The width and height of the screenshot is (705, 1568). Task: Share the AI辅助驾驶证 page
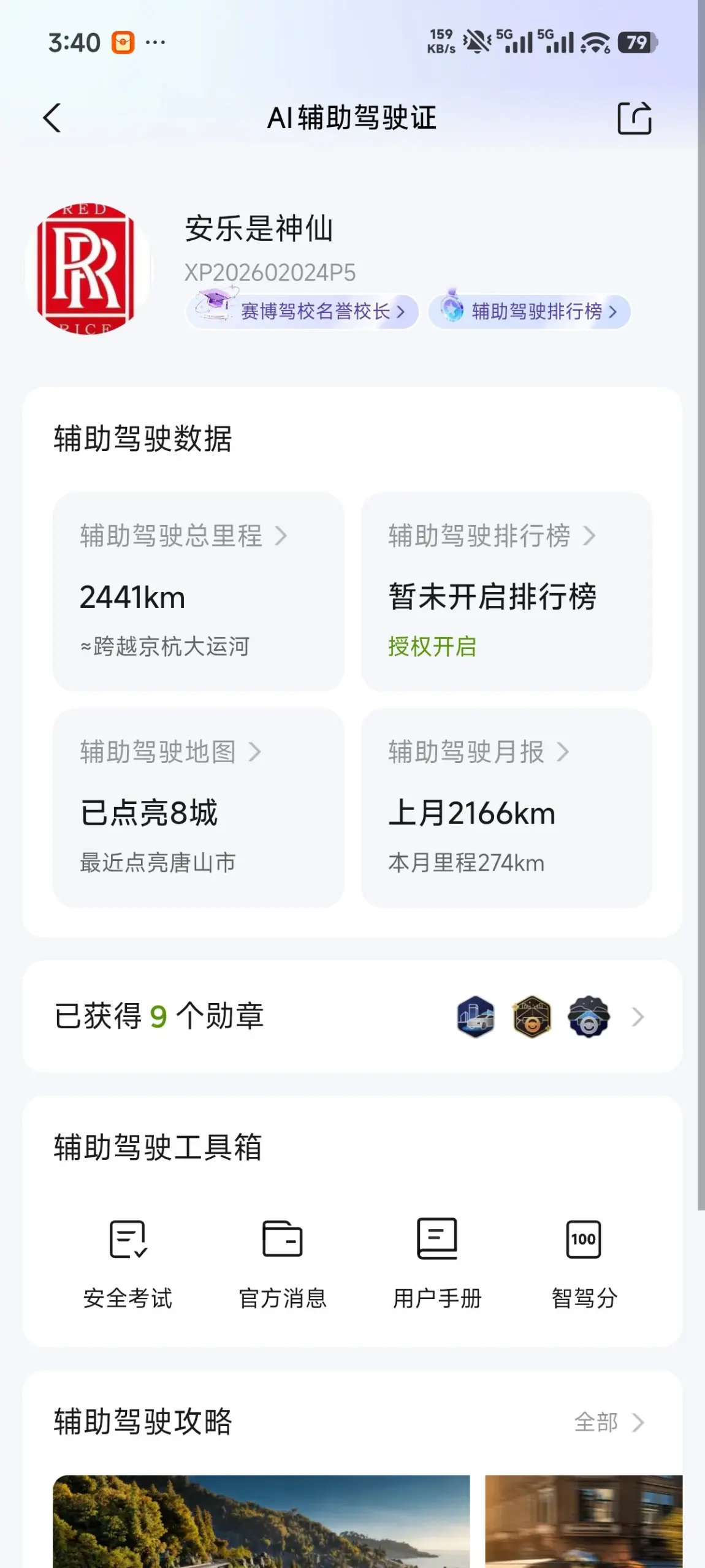coord(634,118)
